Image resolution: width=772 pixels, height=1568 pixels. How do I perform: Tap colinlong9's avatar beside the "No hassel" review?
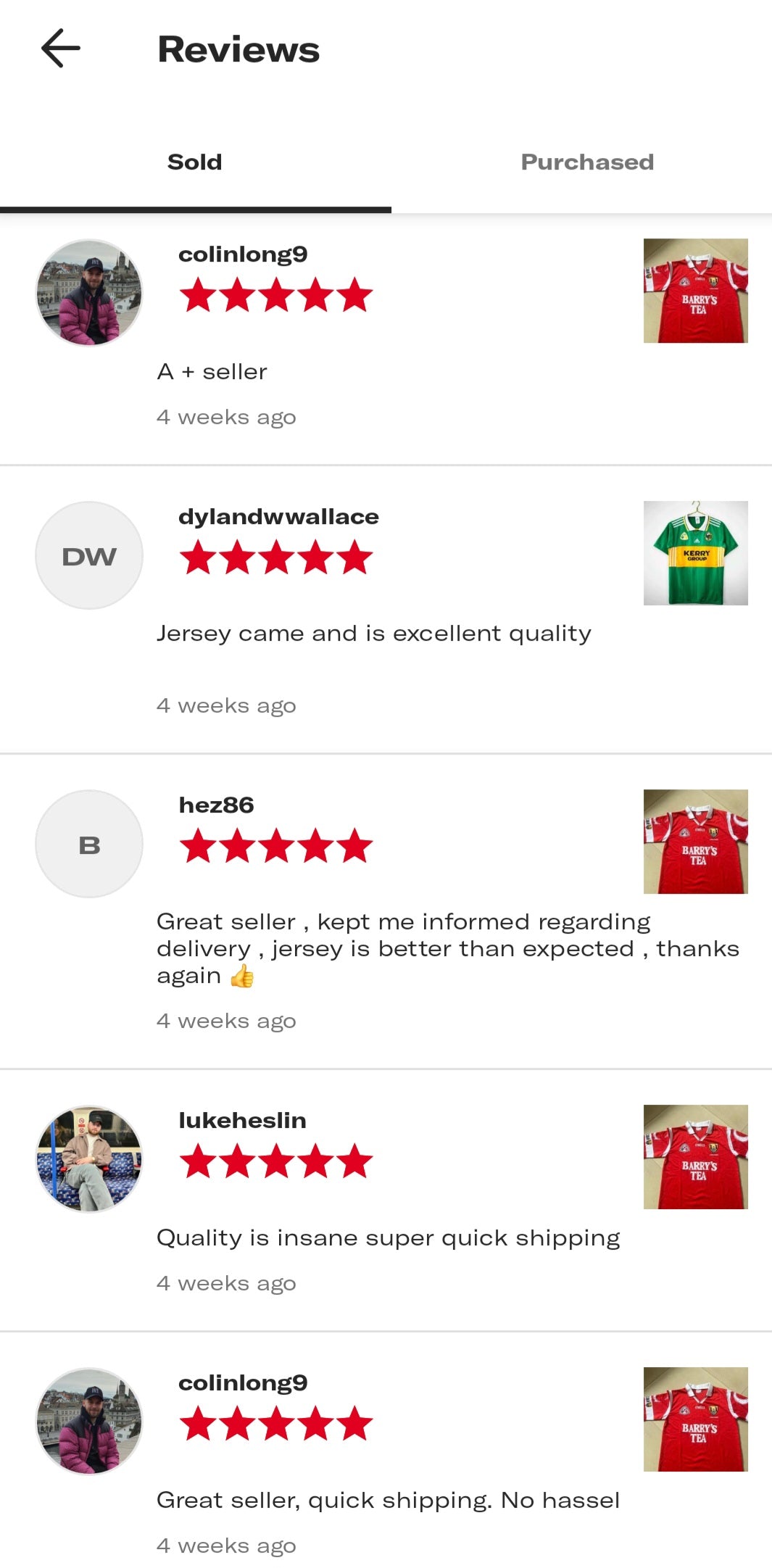click(89, 1422)
